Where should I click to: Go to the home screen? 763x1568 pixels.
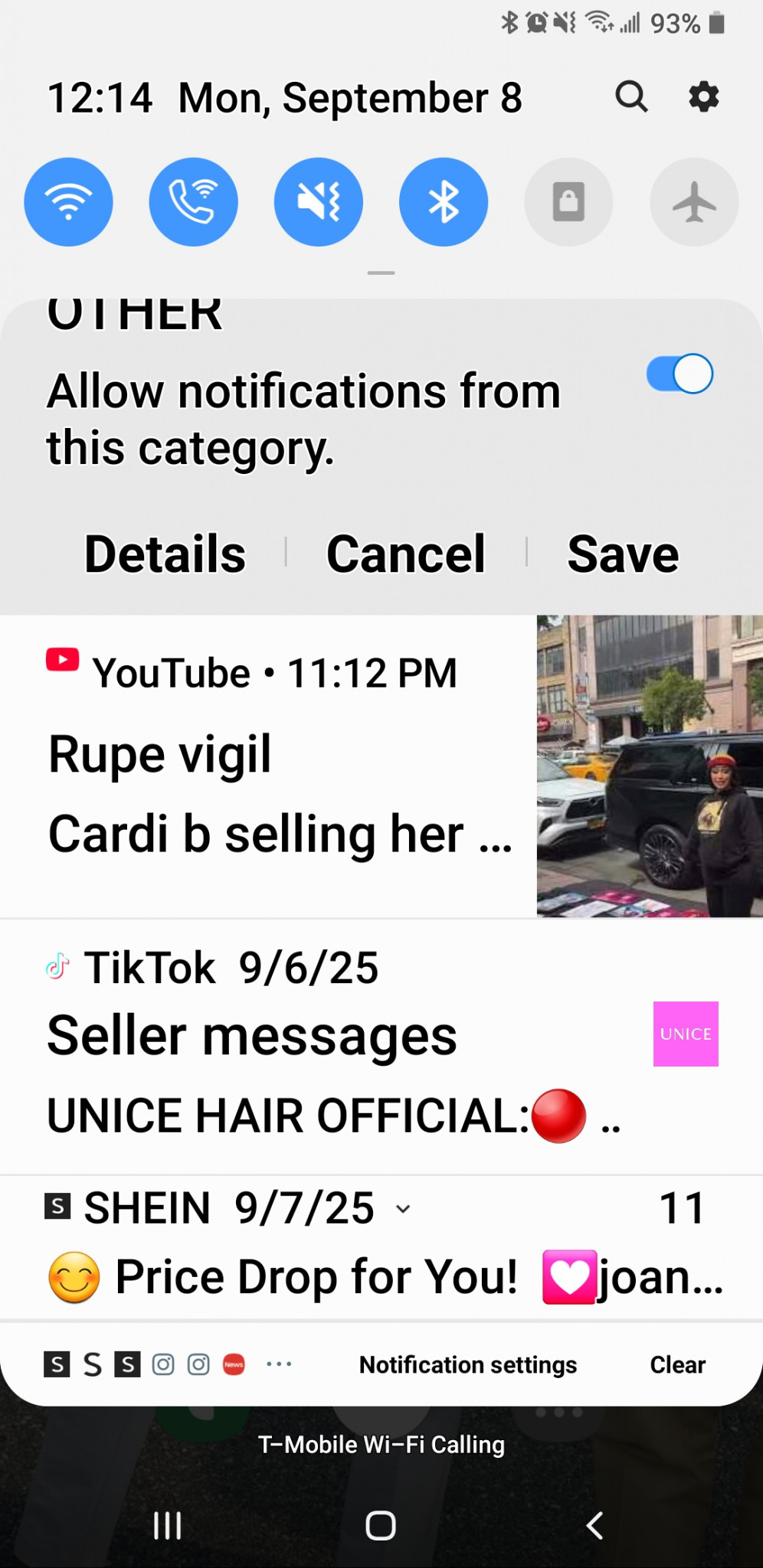click(x=381, y=1525)
